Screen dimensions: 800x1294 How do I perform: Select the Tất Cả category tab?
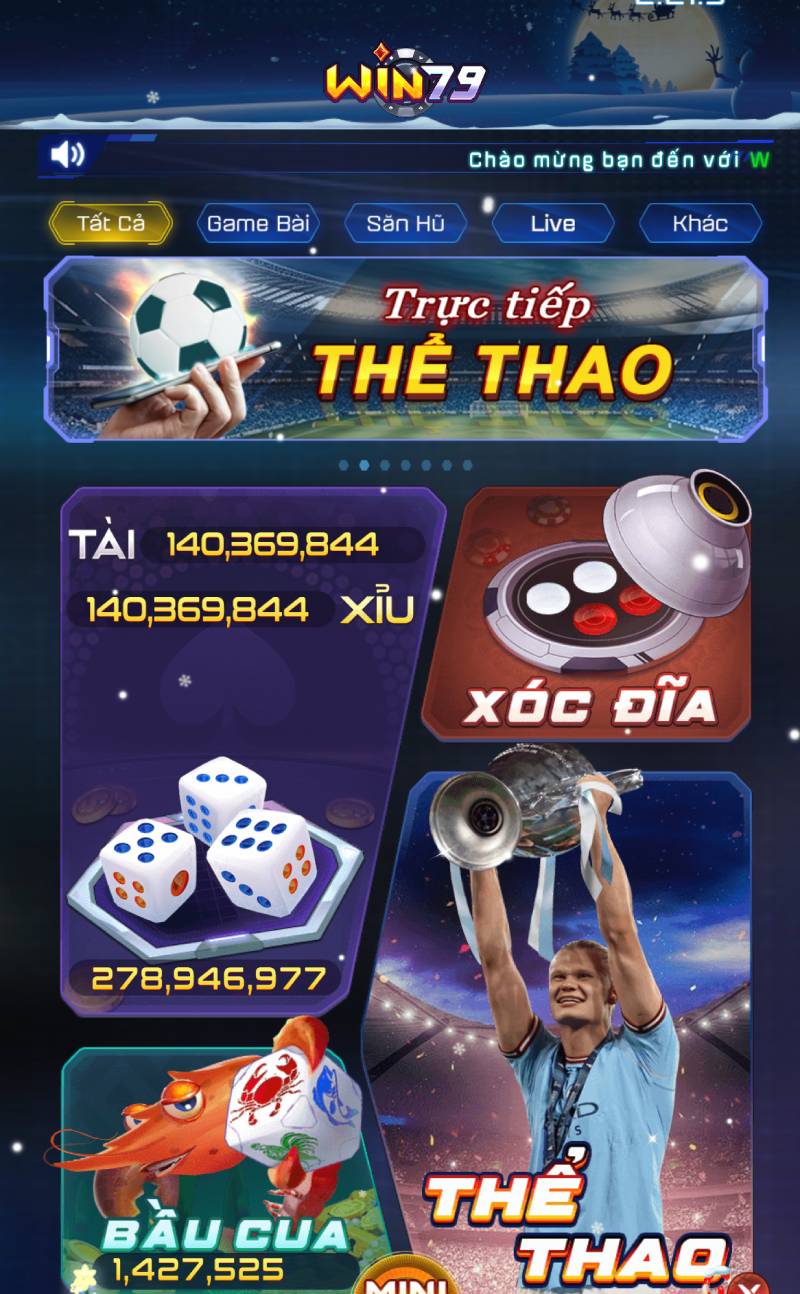111,223
